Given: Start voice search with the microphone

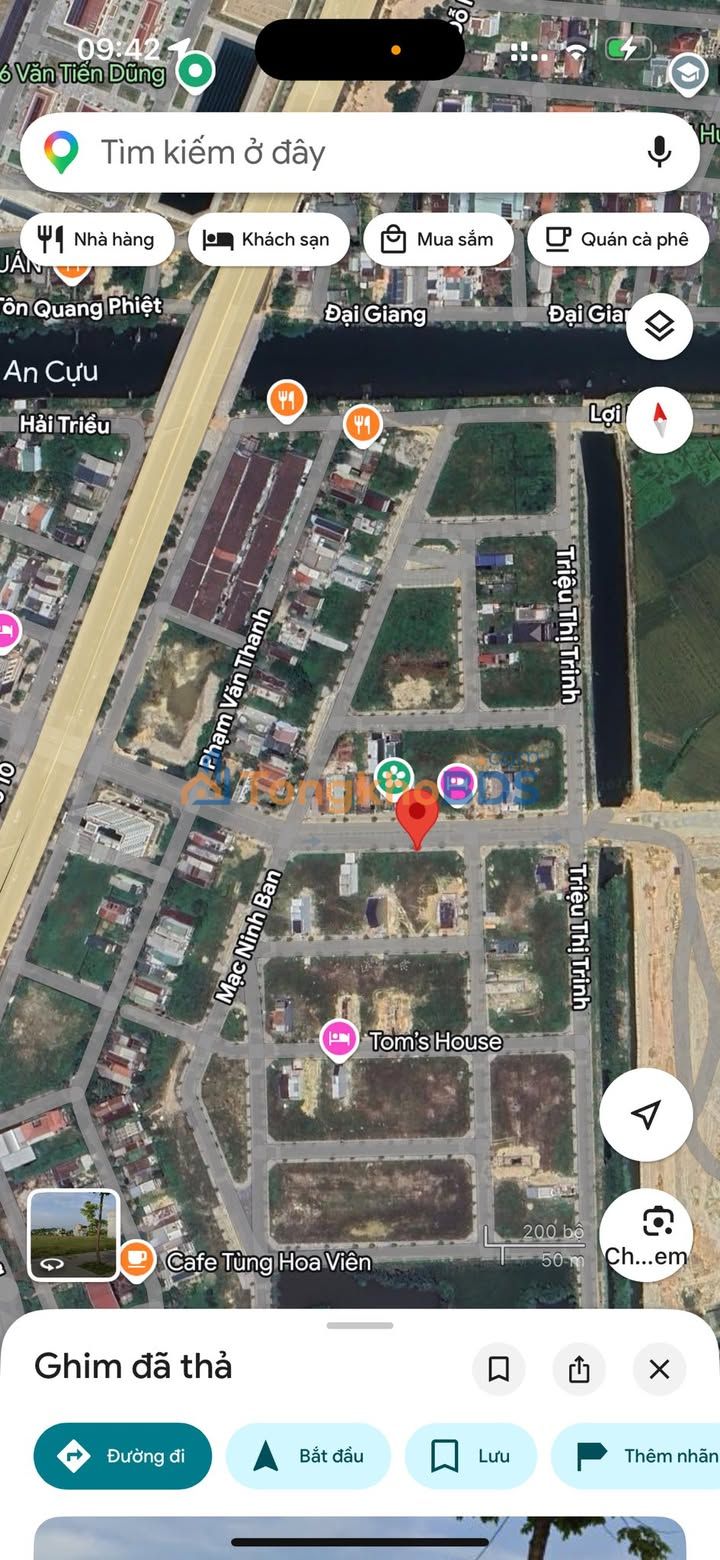Looking at the screenshot, I should 658,152.
